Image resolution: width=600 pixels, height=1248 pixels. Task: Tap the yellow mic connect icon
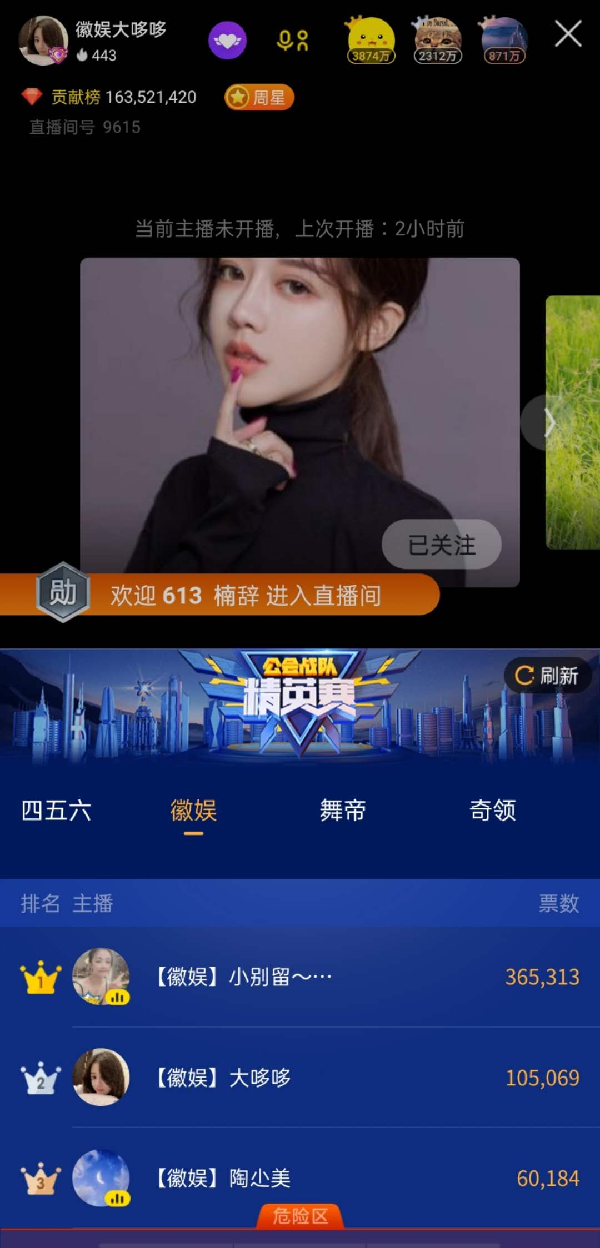293,41
